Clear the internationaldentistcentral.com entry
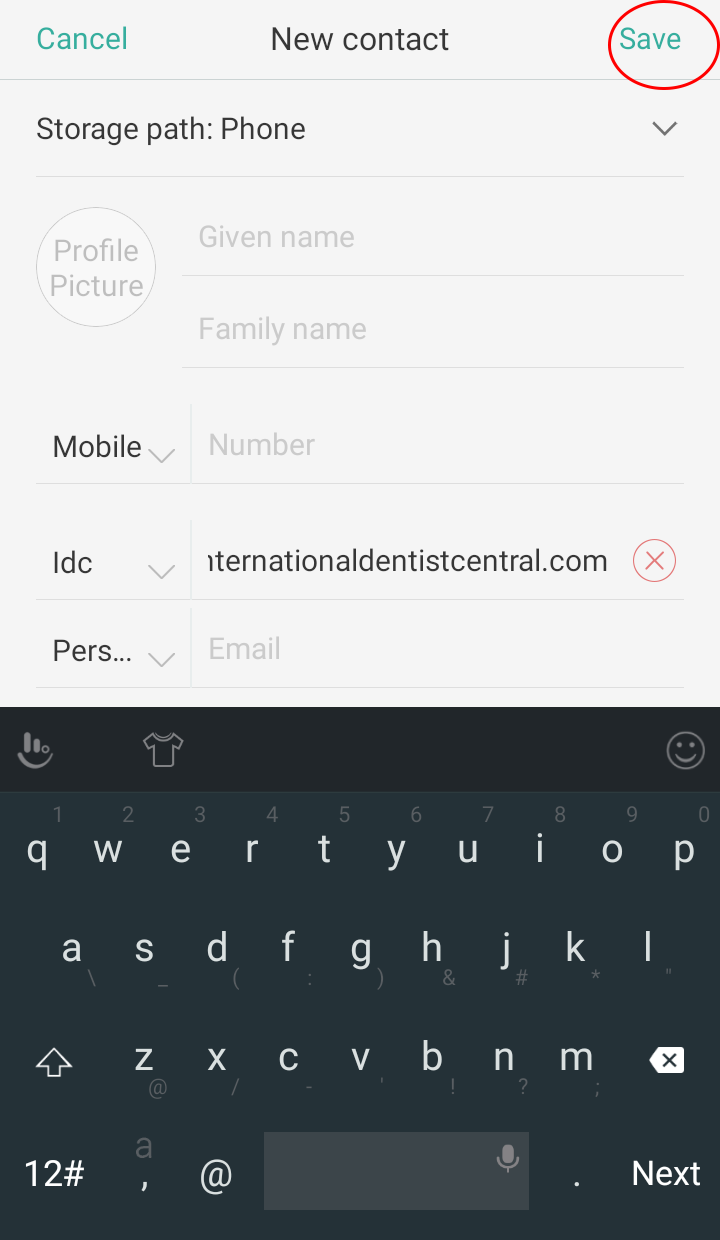The height and width of the screenshot is (1240, 720). 655,561
